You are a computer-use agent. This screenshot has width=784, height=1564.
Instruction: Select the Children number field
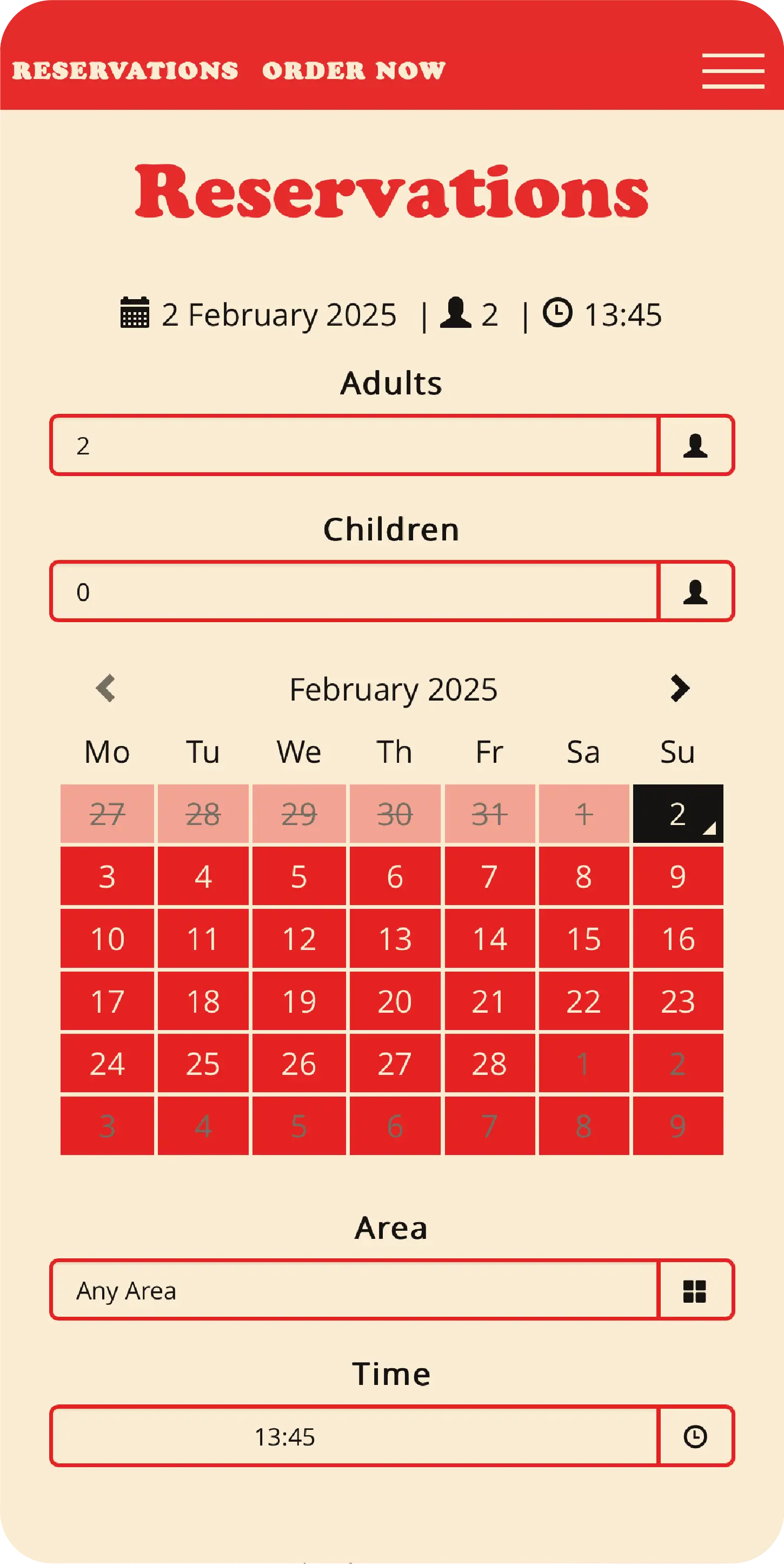(355, 591)
